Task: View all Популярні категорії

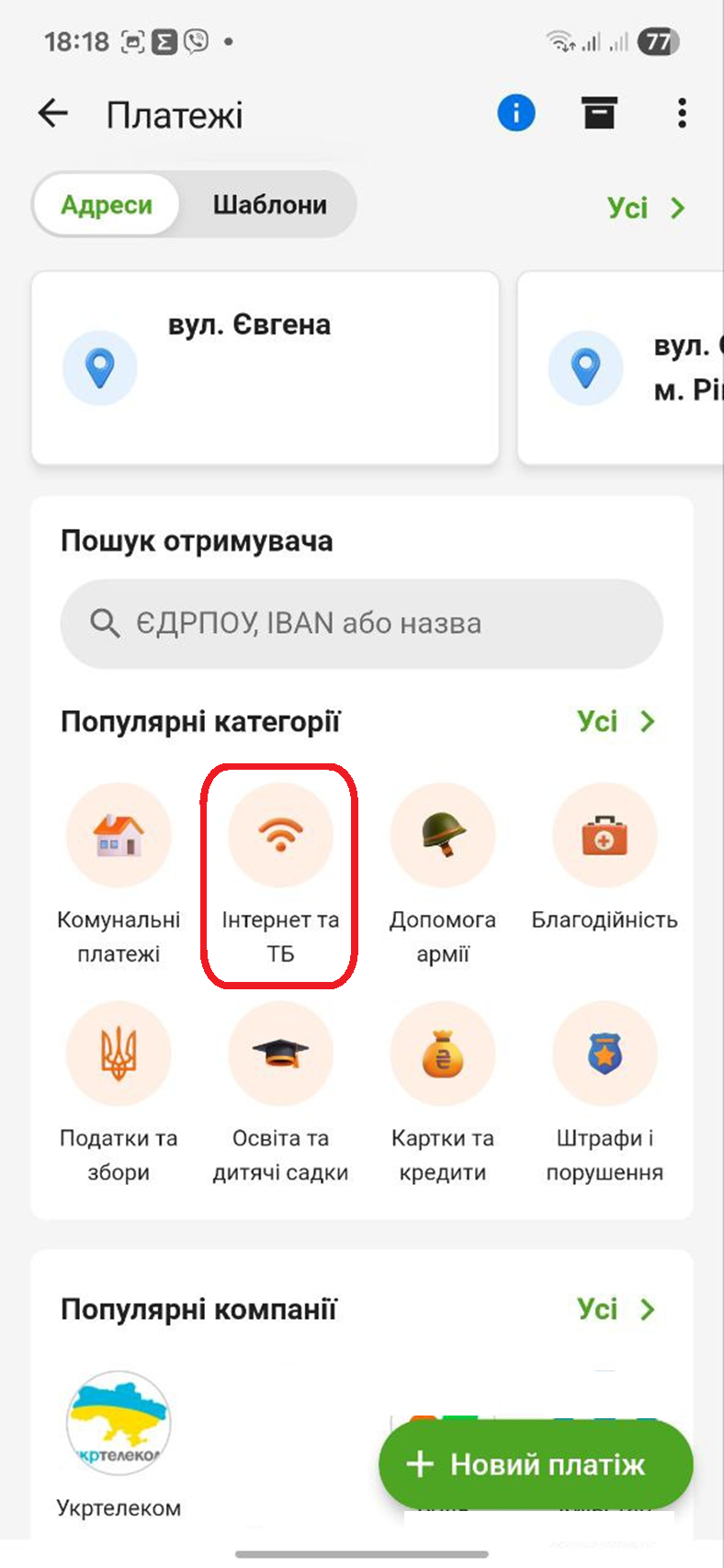Action: (616, 722)
